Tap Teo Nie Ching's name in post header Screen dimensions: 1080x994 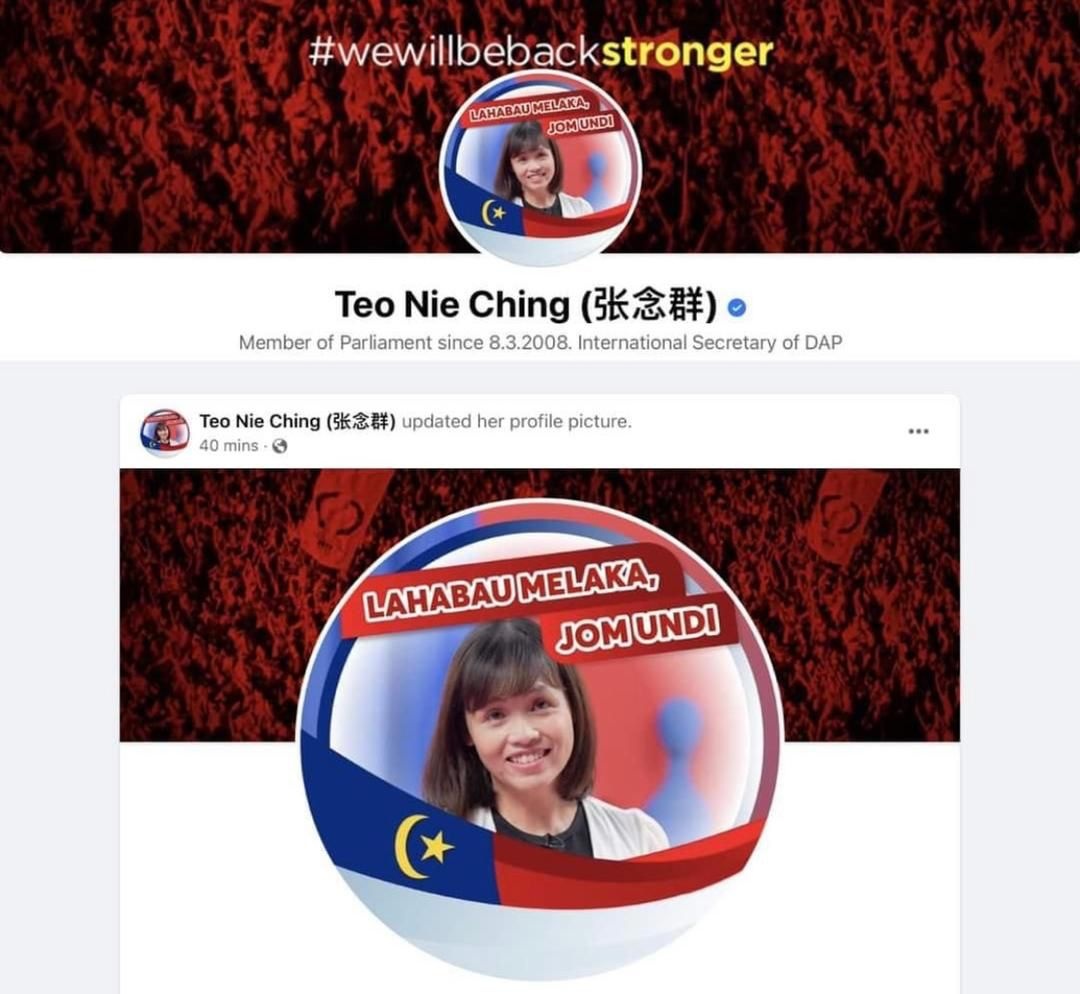click(297, 421)
